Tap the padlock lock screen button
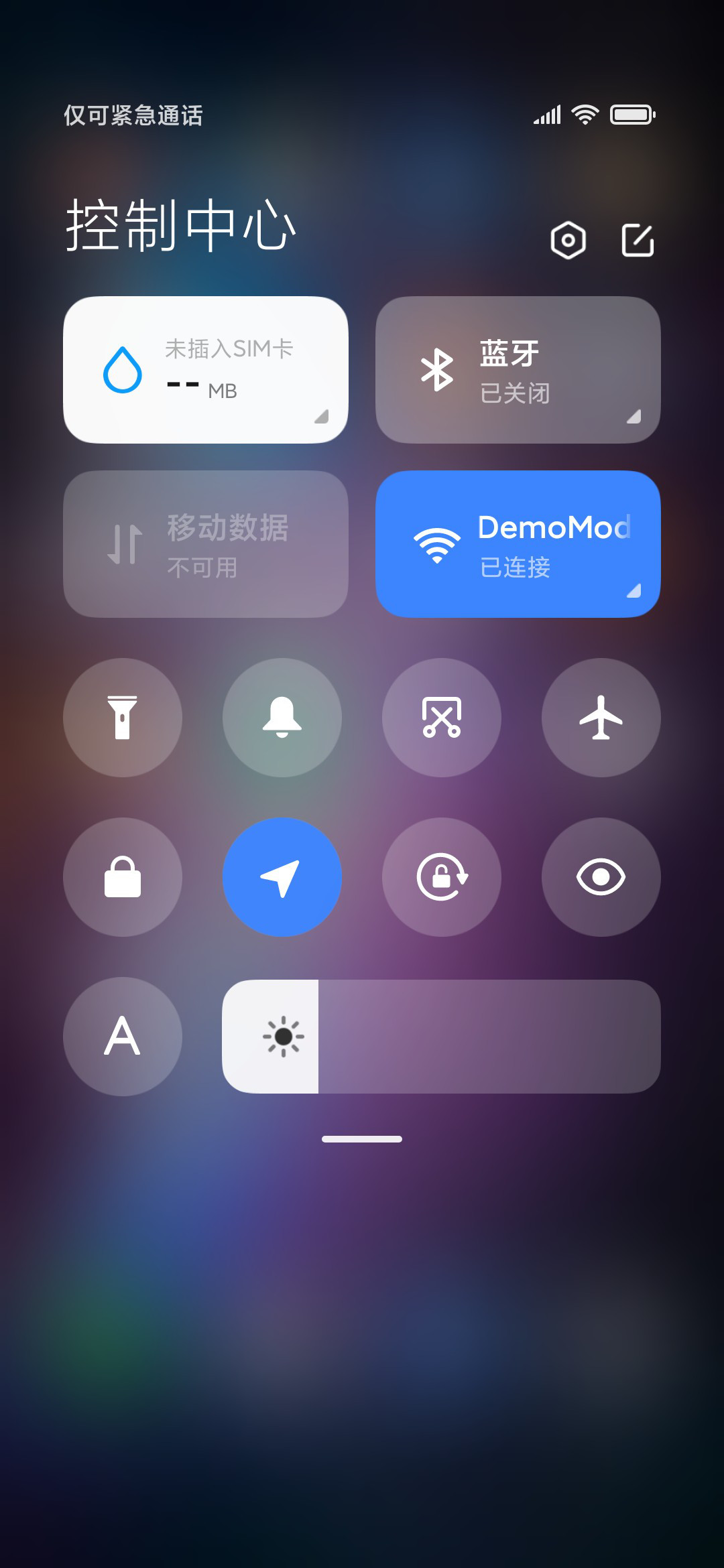The image size is (724, 1568). click(x=123, y=877)
